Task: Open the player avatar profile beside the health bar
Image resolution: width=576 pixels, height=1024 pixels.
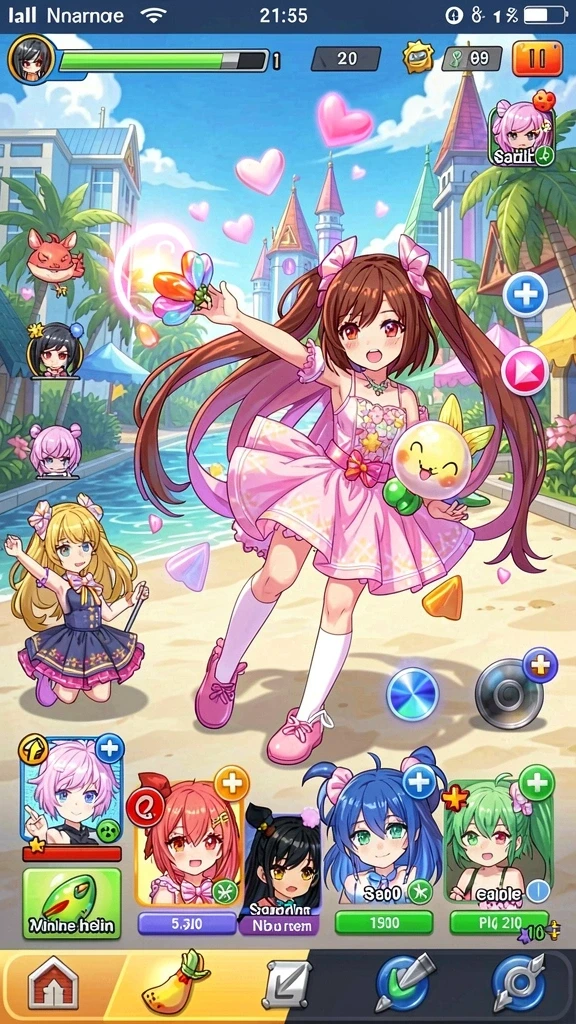Action: coord(30,59)
